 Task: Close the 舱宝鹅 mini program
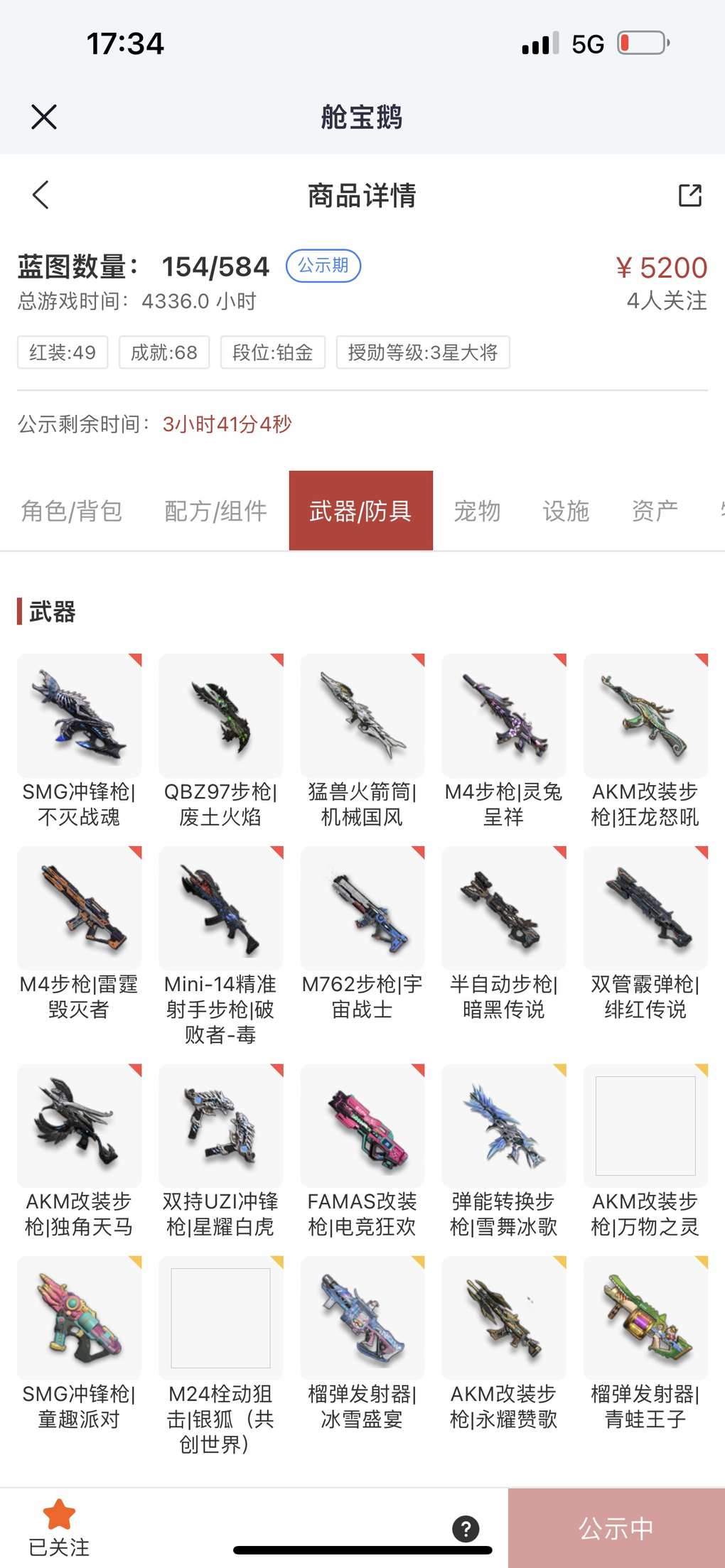(44, 117)
